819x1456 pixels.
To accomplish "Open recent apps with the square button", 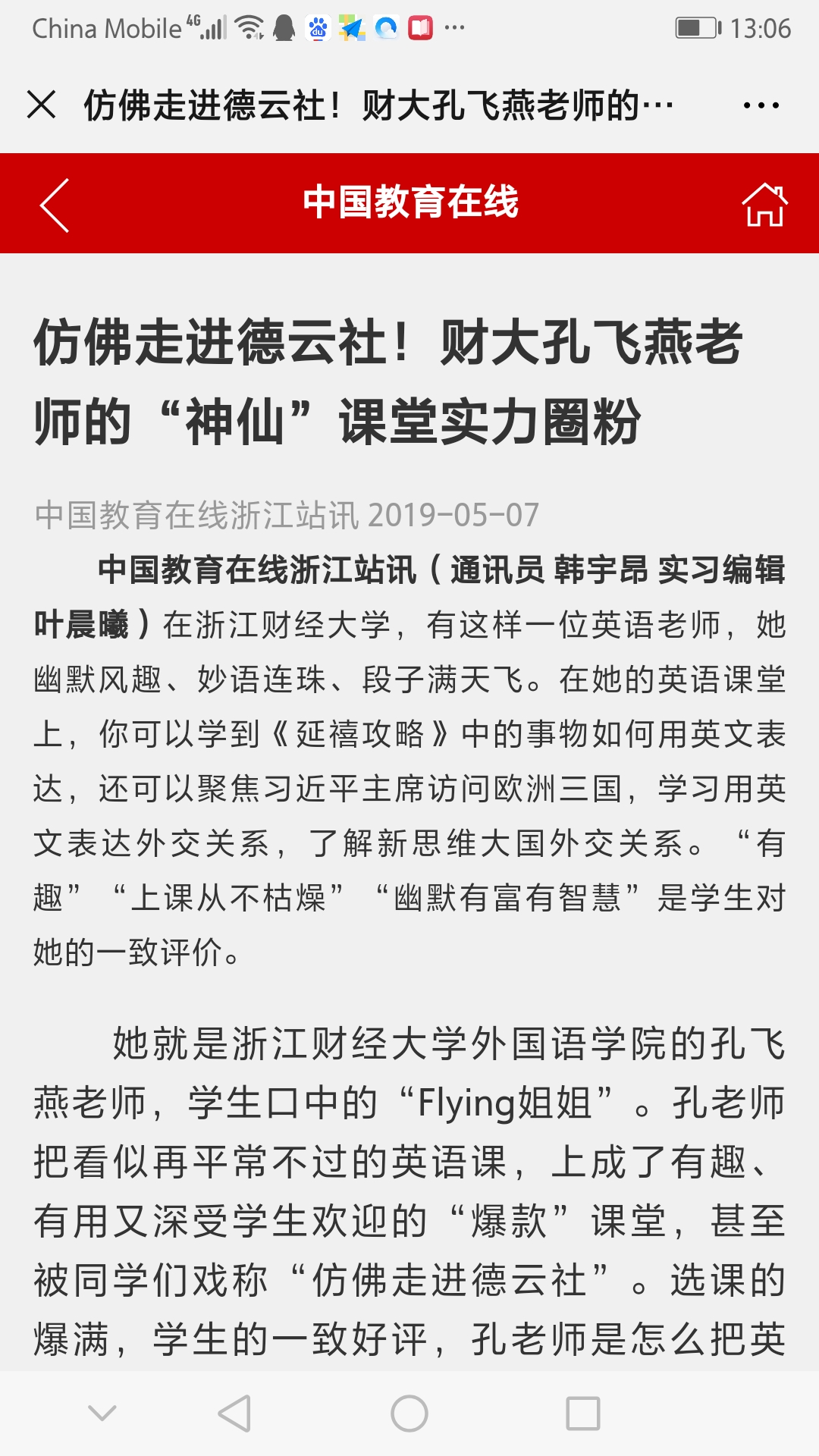I will point(583,1414).
